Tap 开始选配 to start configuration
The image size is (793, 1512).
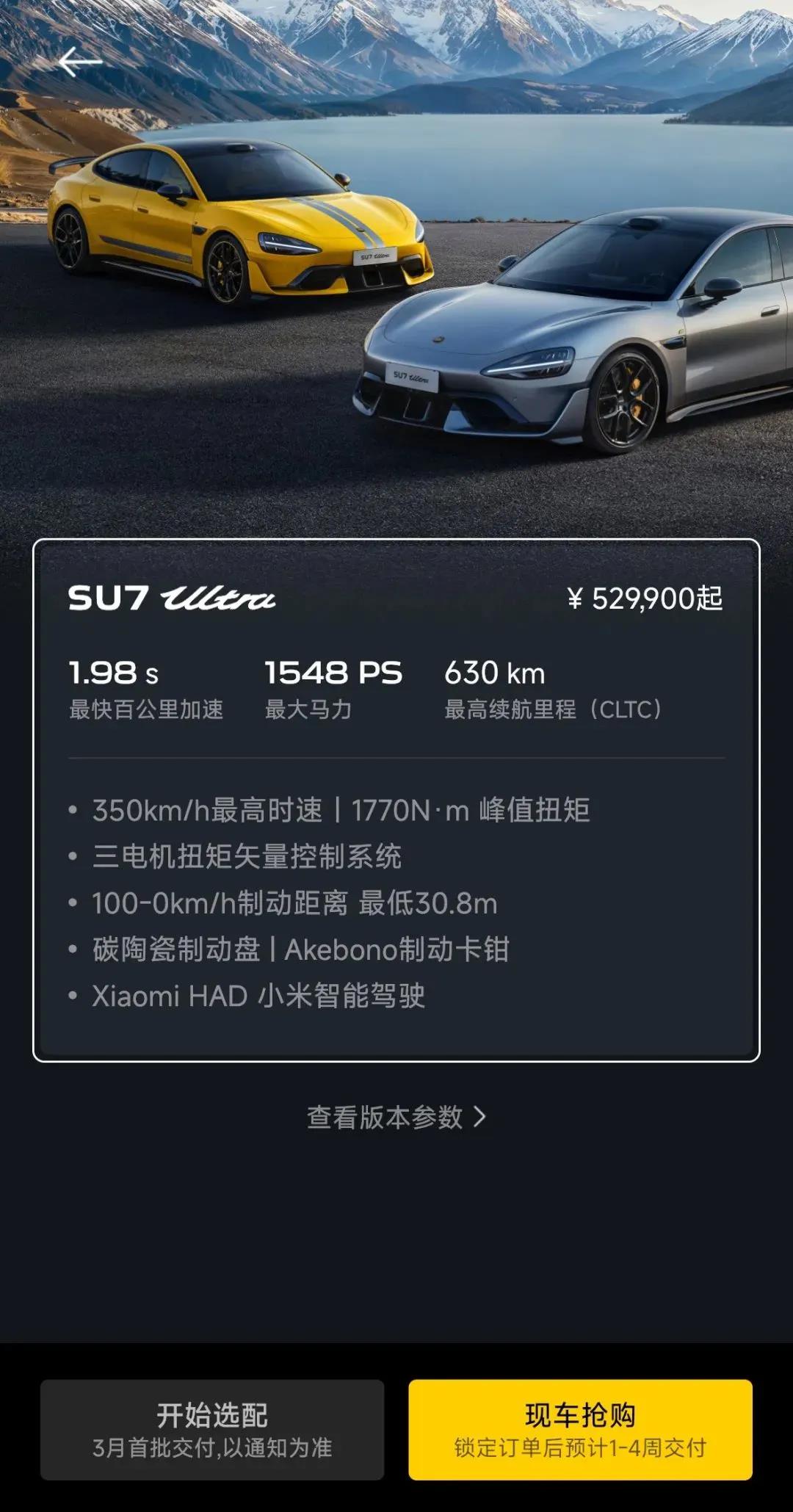tap(212, 1429)
